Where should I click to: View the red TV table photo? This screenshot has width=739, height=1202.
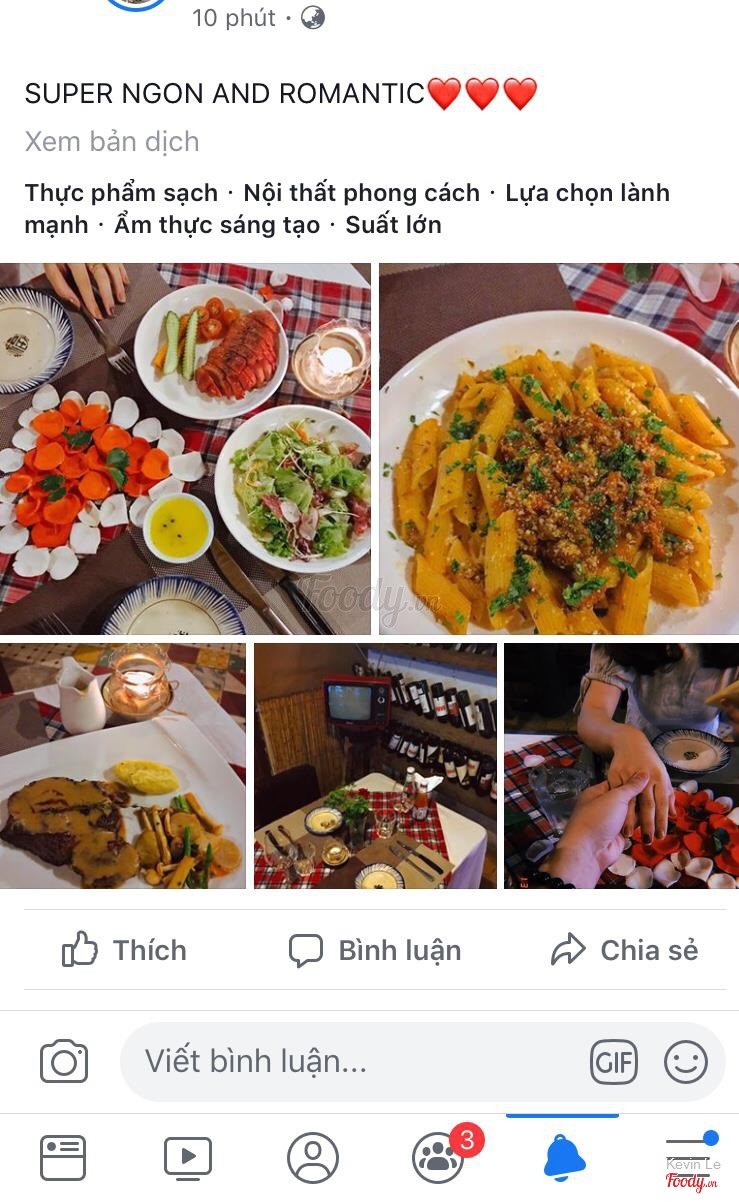tap(375, 765)
